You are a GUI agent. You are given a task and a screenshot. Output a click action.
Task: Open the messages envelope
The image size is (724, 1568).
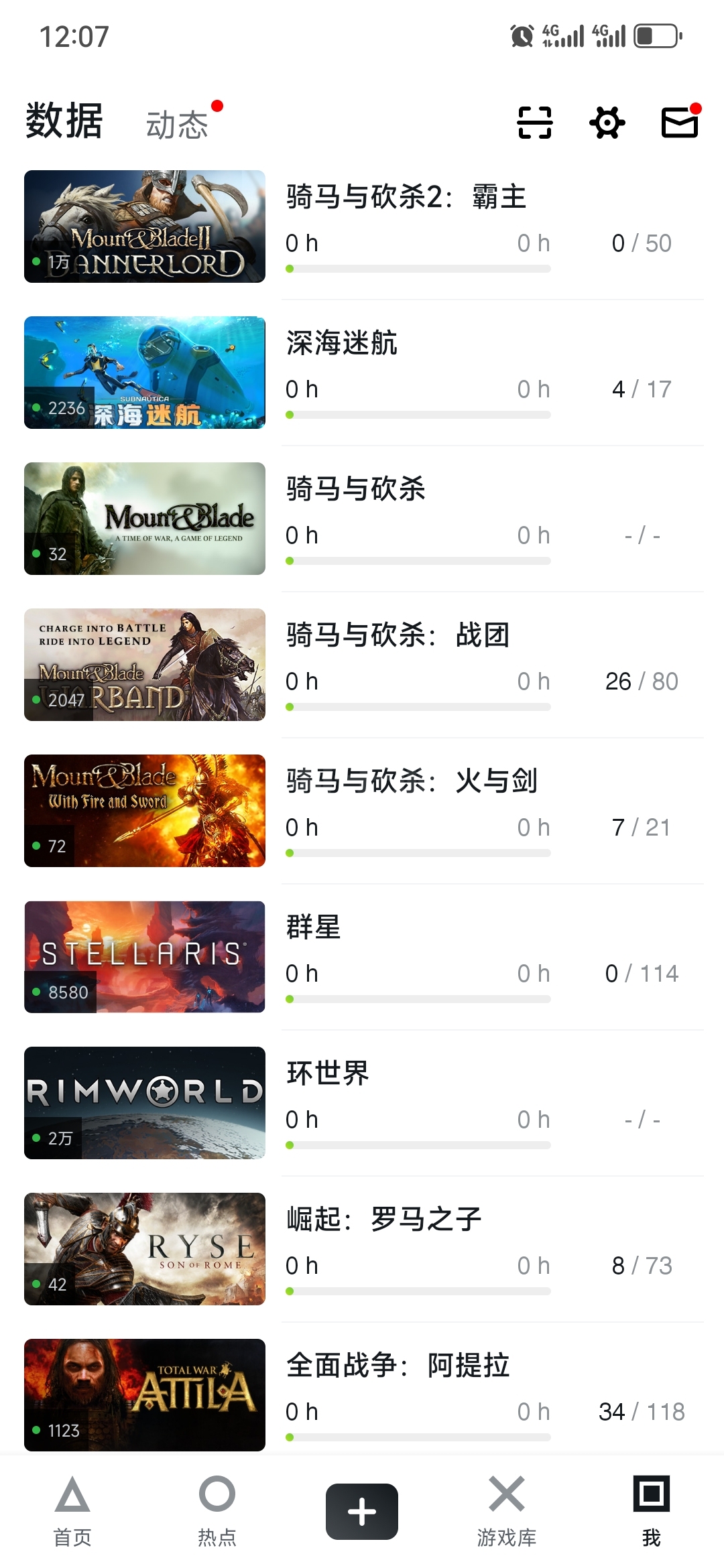[x=680, y=123]
